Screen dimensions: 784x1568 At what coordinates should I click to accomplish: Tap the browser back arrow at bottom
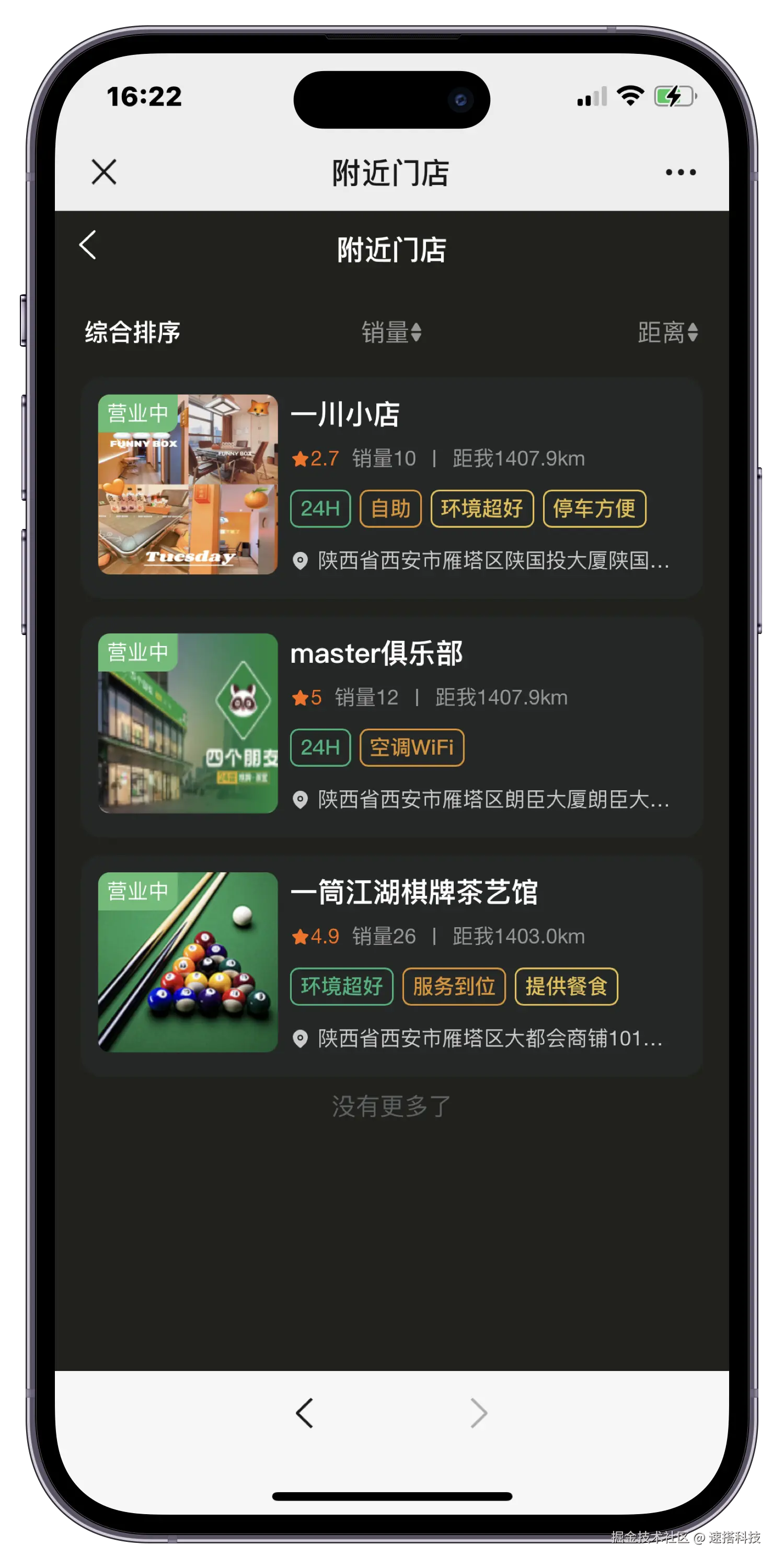pos(304,1413)
